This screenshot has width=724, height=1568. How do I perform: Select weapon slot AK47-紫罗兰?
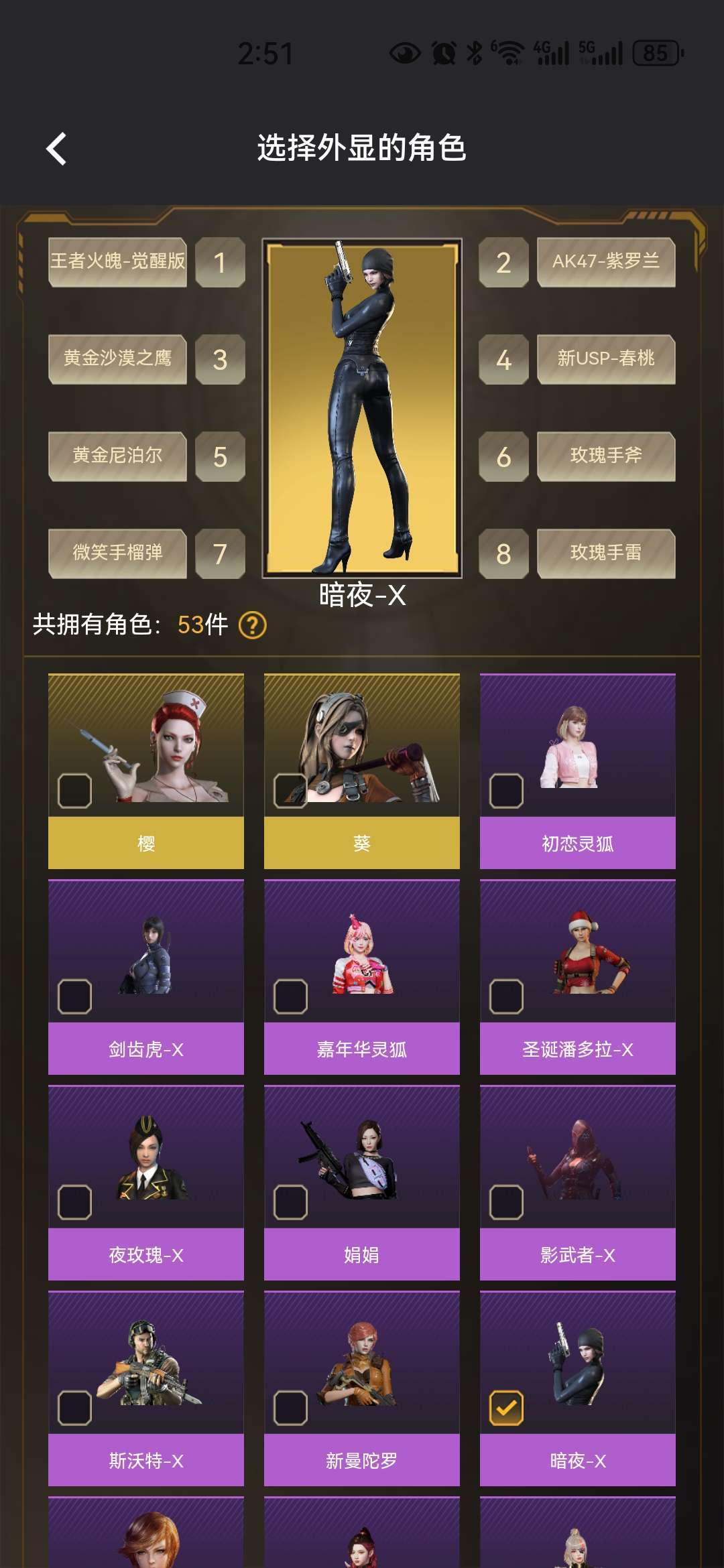606,262
